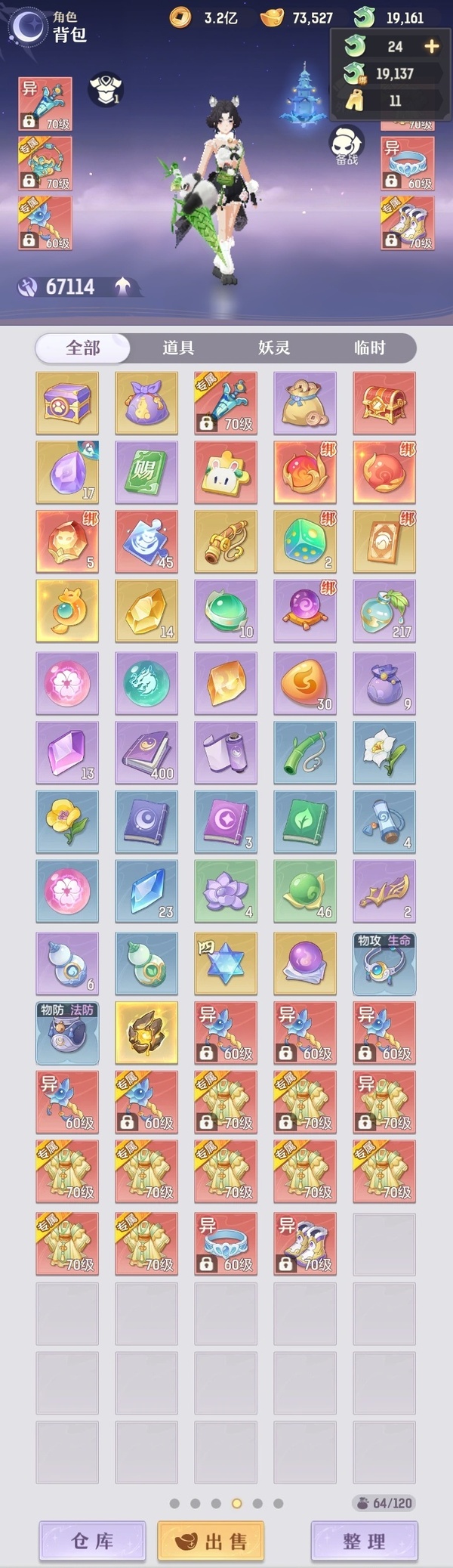Sort the bag with 整理
The width and height of the screenshot is (453, 1568).
coord(365,1541)
